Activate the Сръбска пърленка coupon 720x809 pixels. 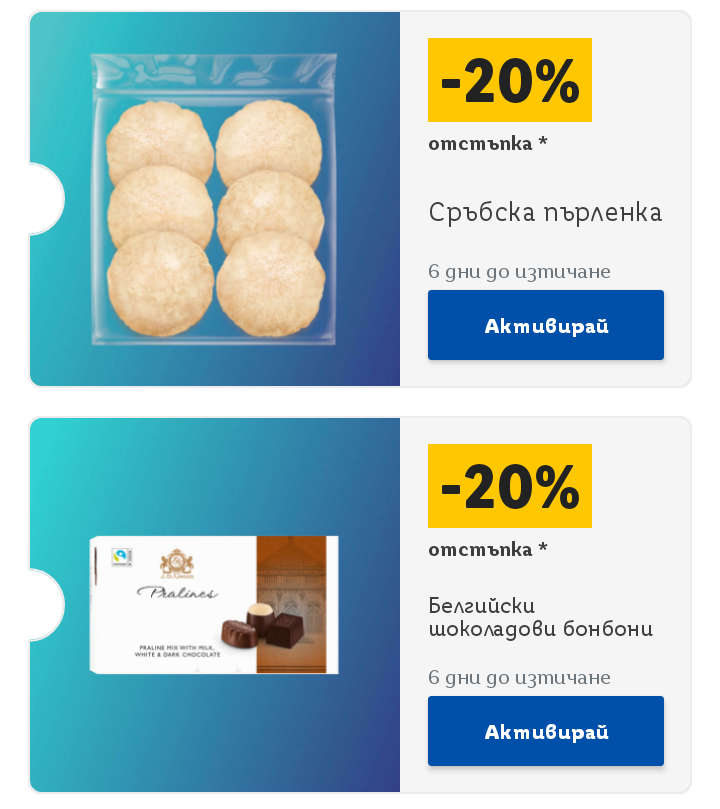[546, 325]
